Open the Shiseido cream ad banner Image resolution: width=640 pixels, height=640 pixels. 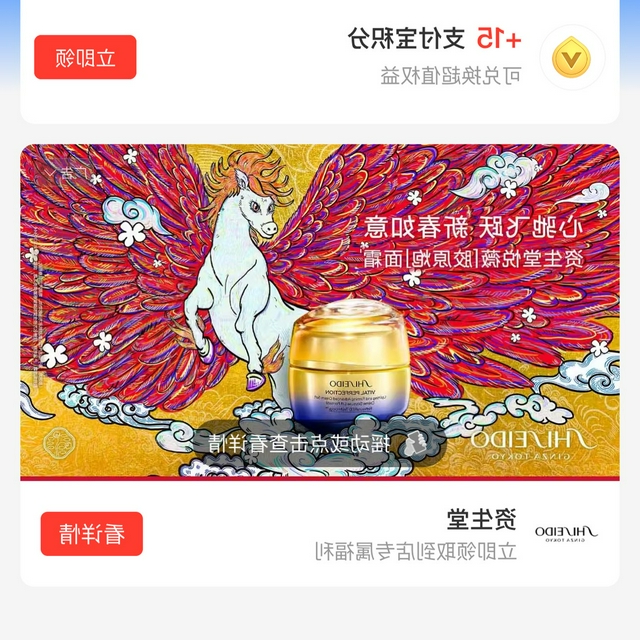[320, 310]
